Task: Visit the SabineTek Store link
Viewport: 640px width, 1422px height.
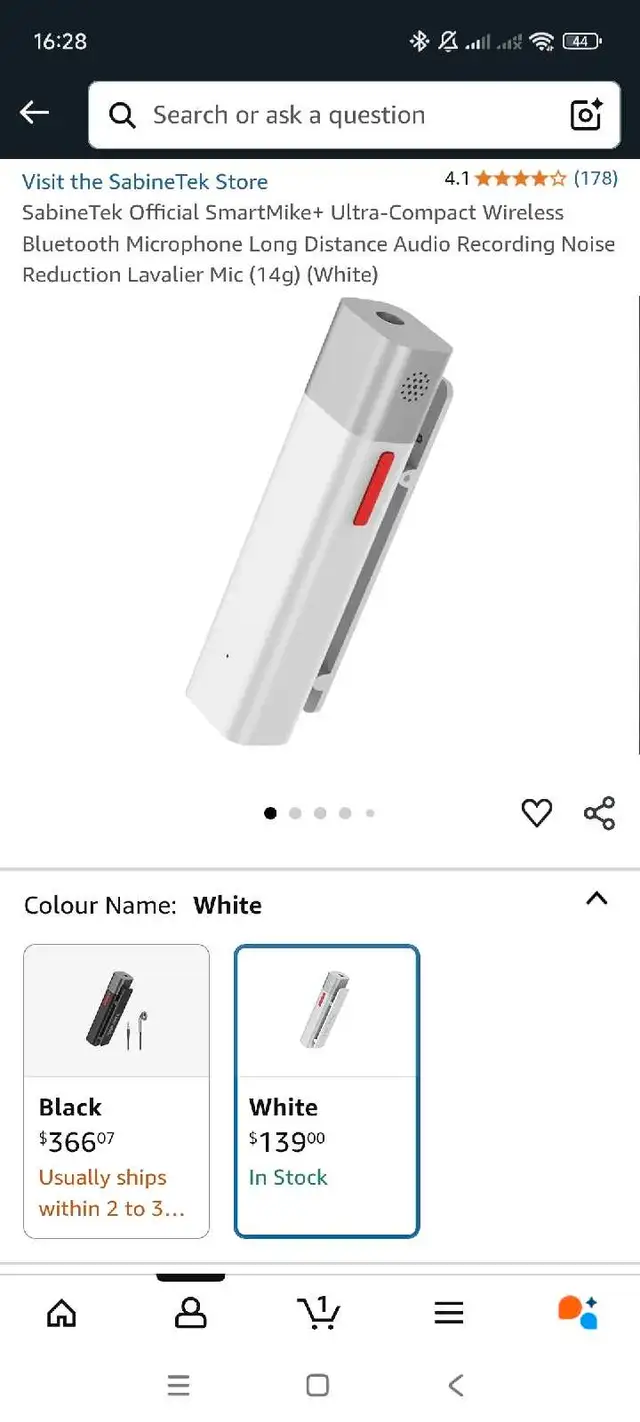Action: pyautogui.click(x=145, y=181)
